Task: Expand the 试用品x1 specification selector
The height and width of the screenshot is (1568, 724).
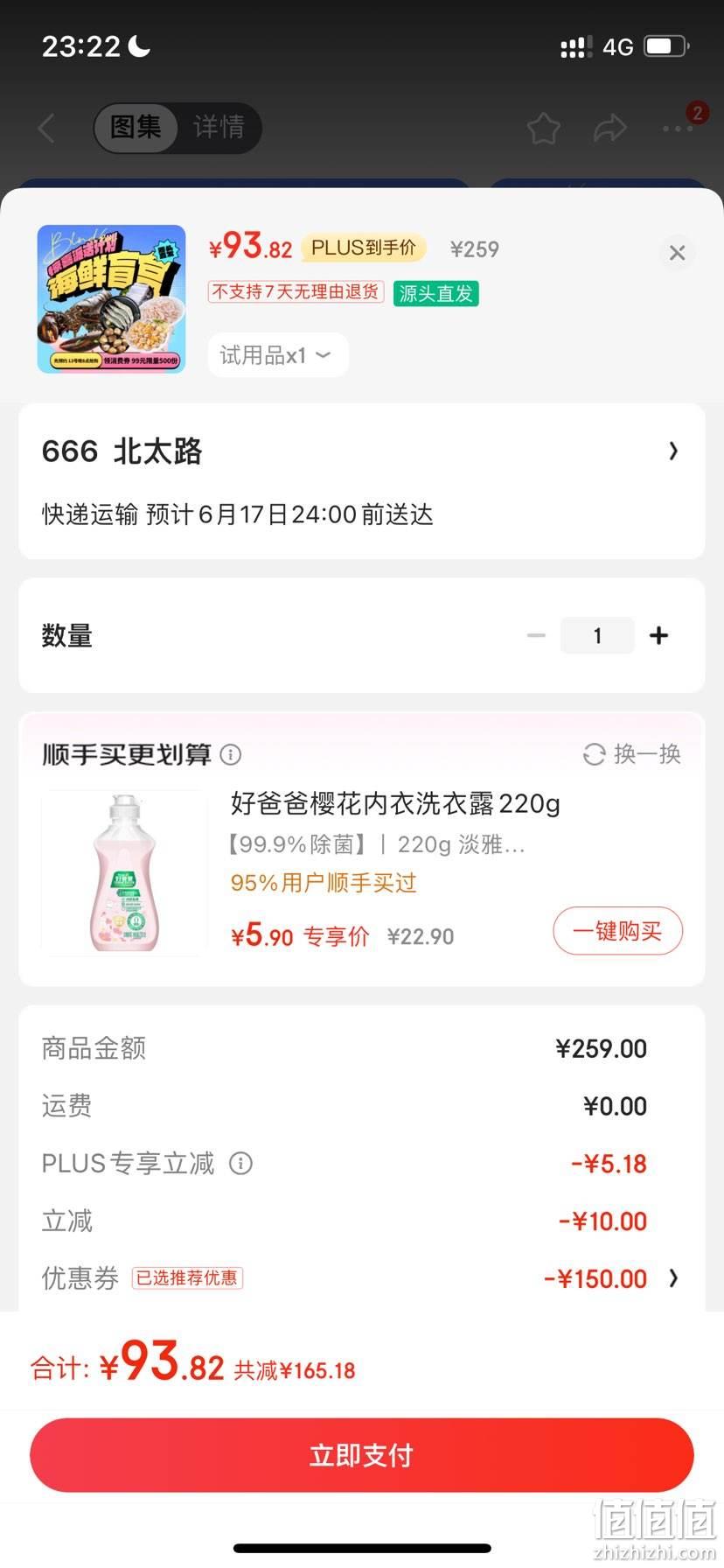Action: pyautogui.click(x=277, y=355)
